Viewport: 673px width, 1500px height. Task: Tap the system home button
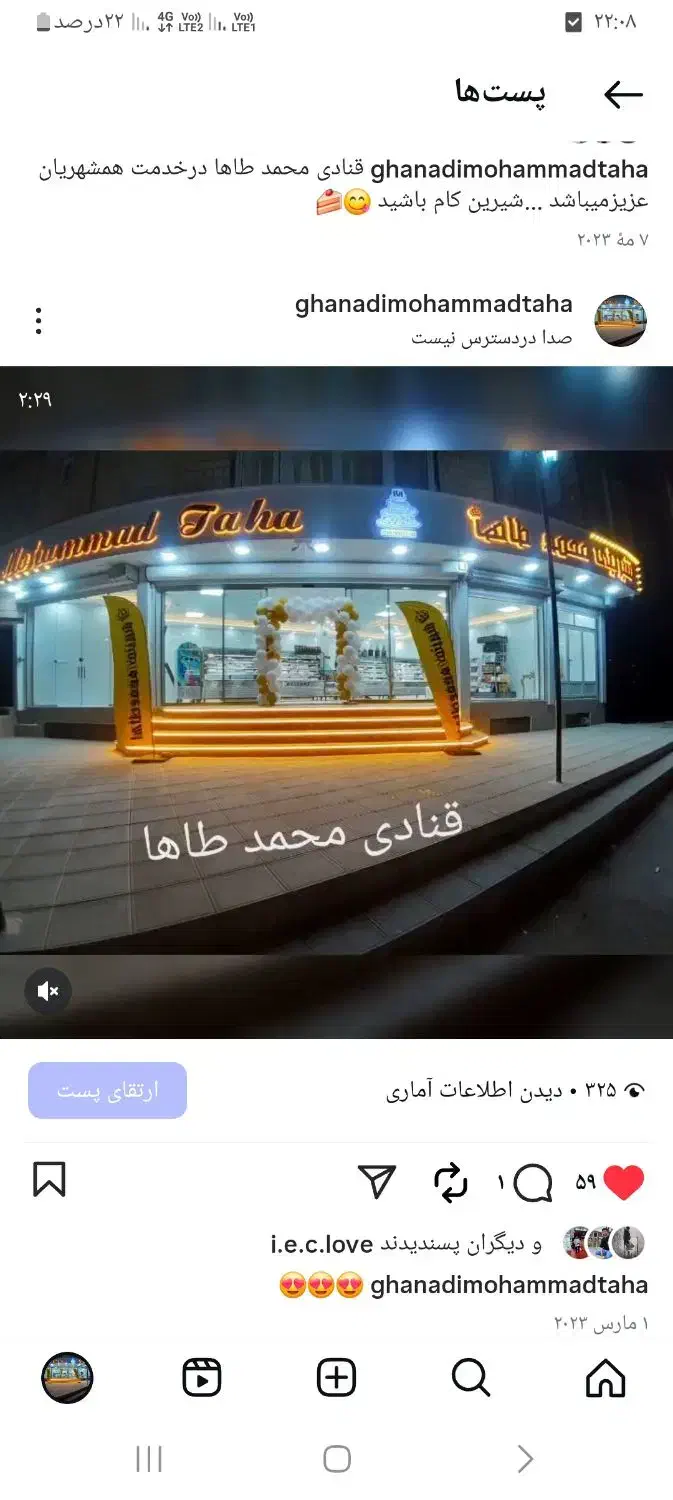click(337, 1459)
